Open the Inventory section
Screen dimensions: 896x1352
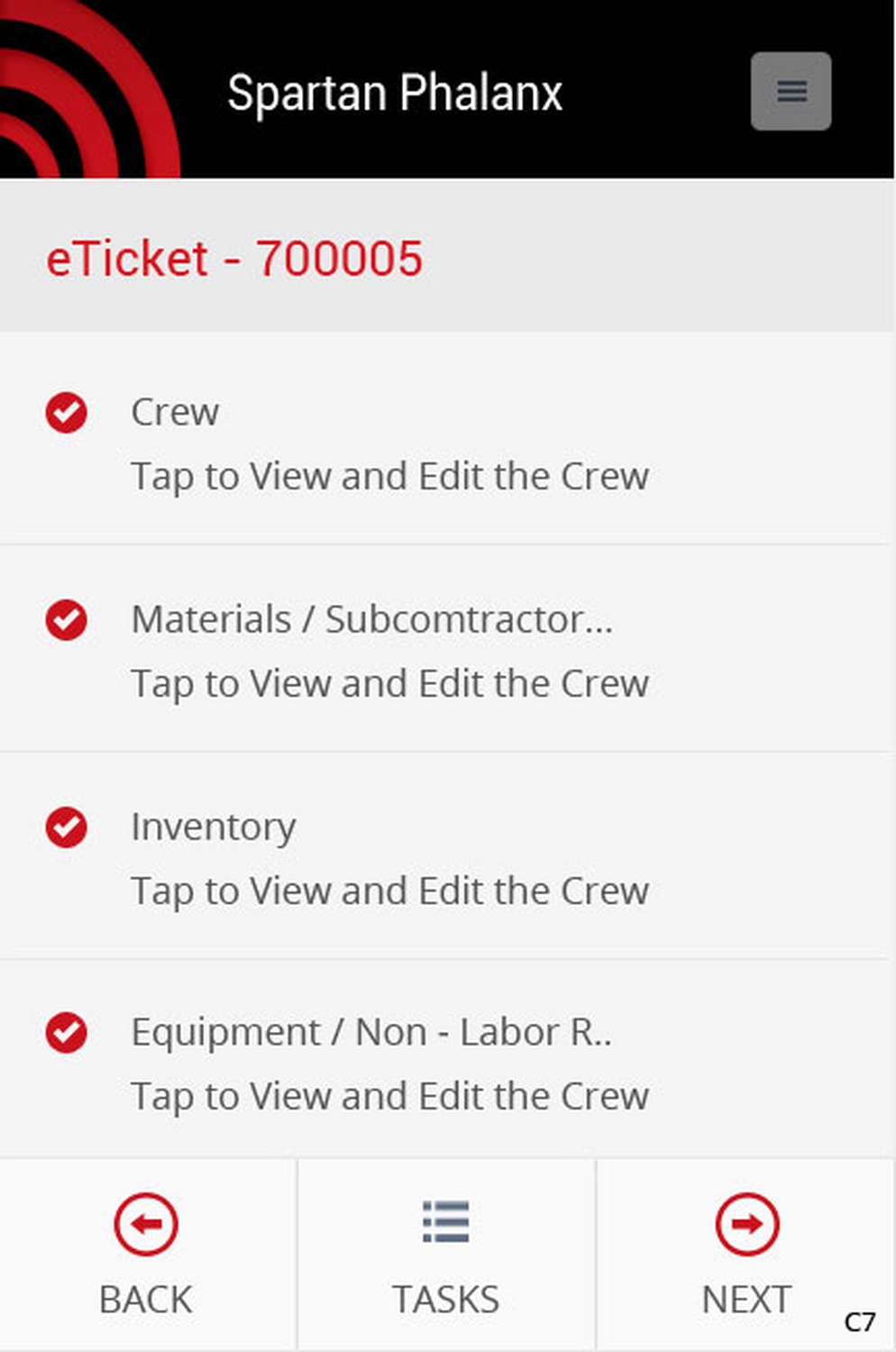[388, 858]
